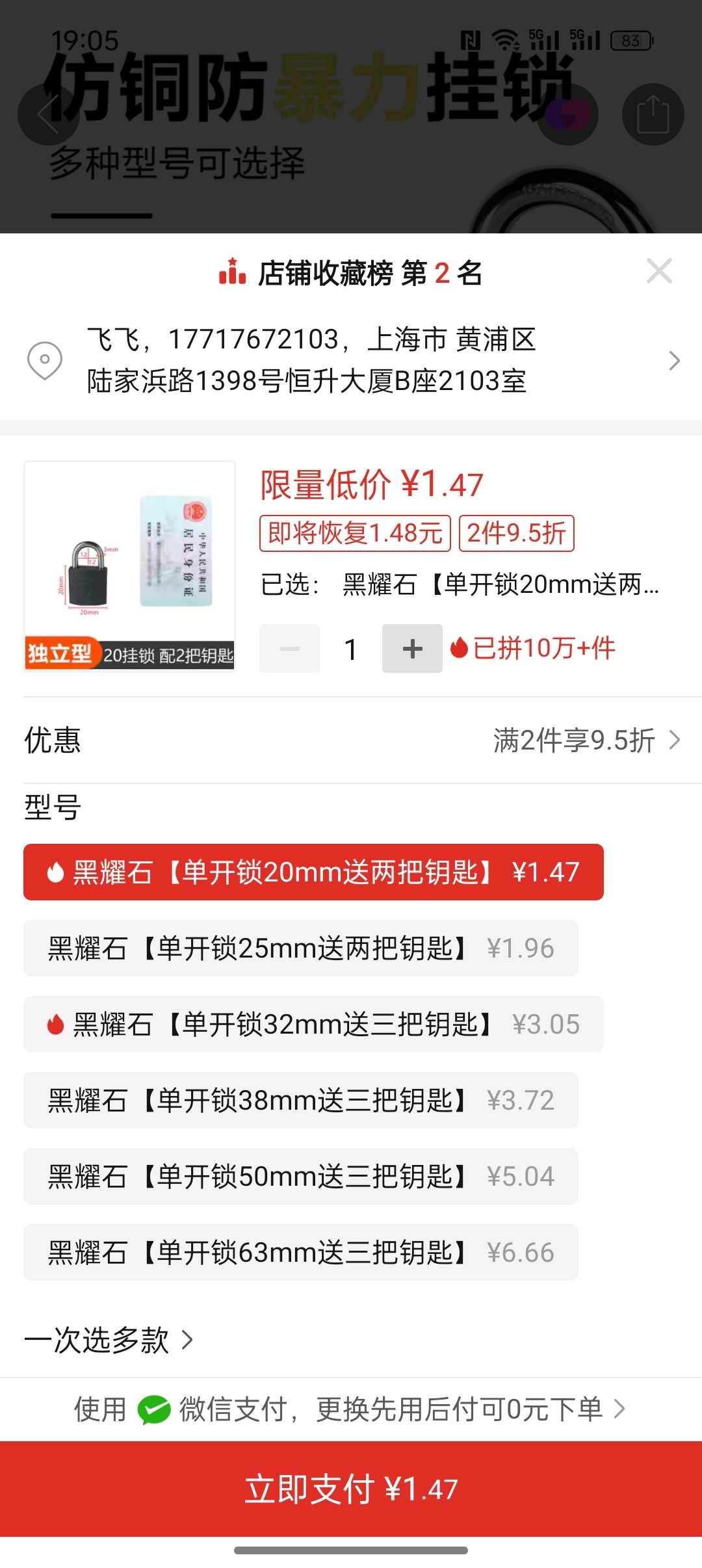Close the product options sheet
This screenshot has width=702, height=1568.
point(659,271)
